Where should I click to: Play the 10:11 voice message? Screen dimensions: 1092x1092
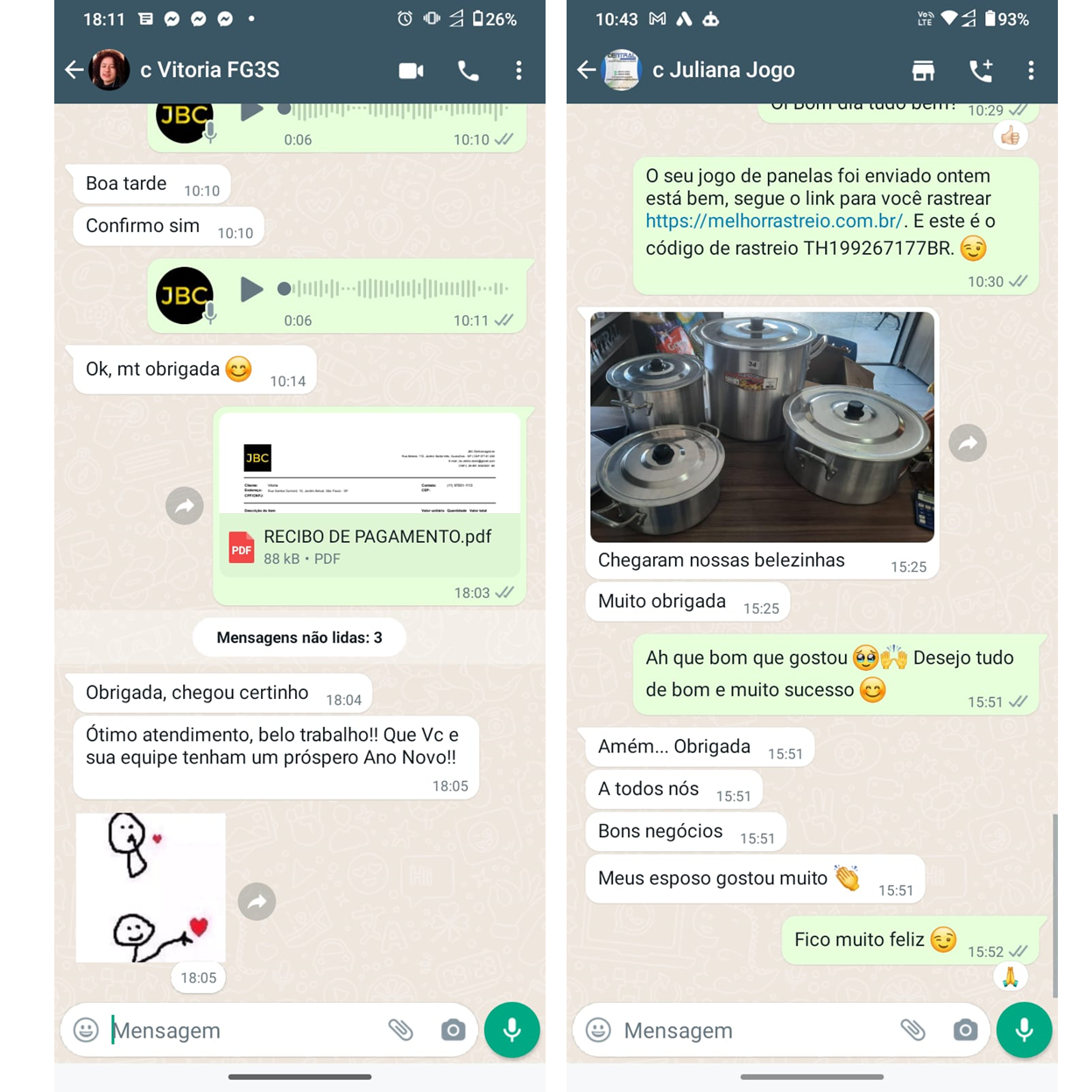click(x=251, y=289)
